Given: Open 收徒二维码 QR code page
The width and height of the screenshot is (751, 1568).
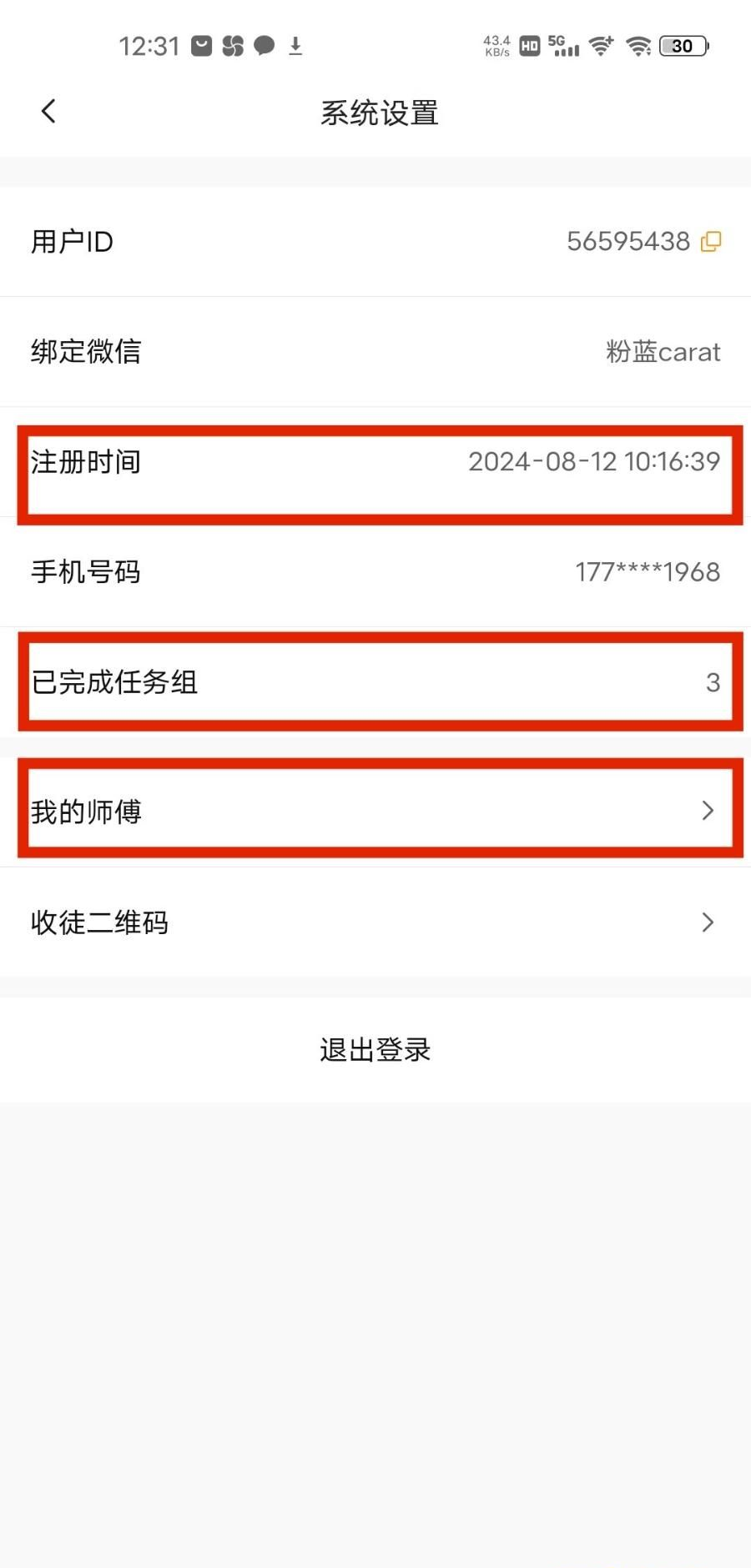Looking at the screenshot, I should (x=375, y=922).
